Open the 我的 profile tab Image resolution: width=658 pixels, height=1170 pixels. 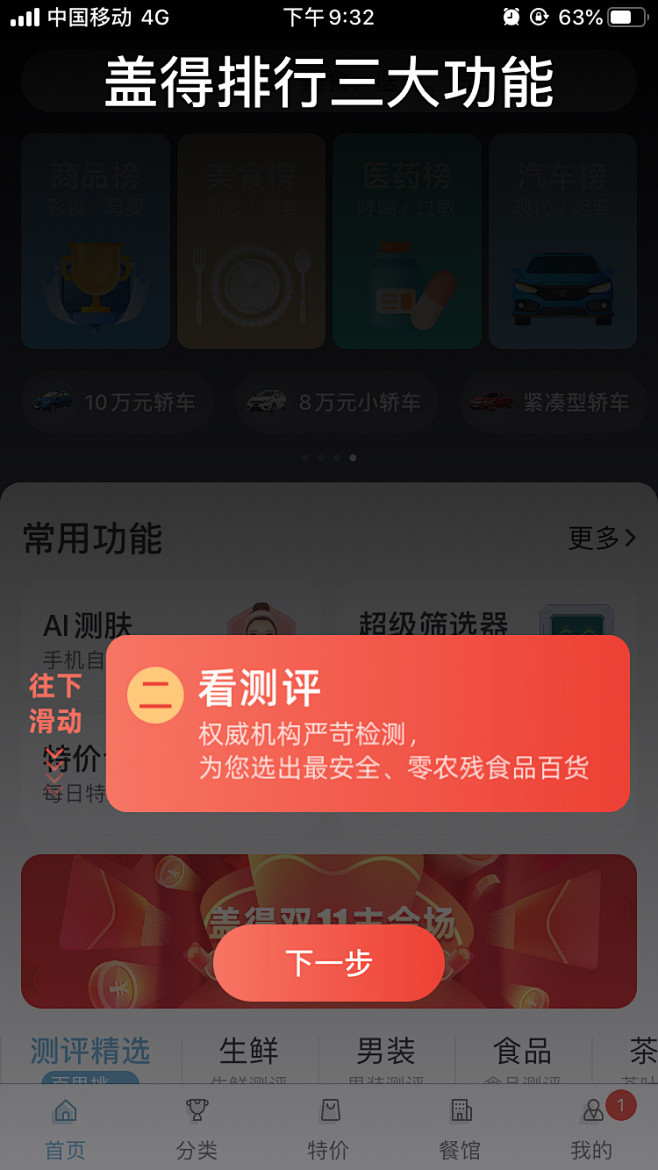coord(592,1127)
